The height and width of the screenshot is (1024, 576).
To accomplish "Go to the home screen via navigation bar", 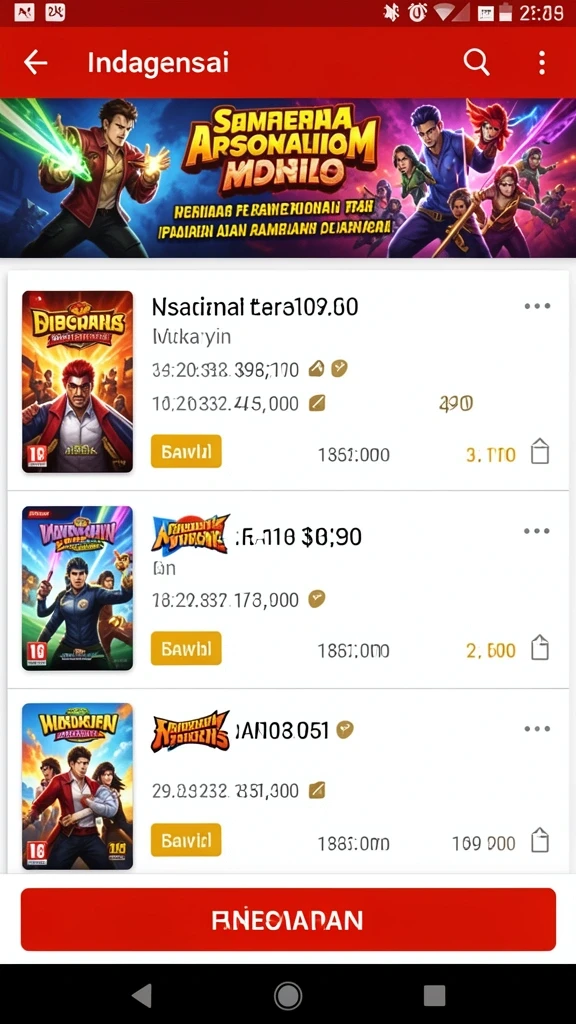I will coord(288,996).
